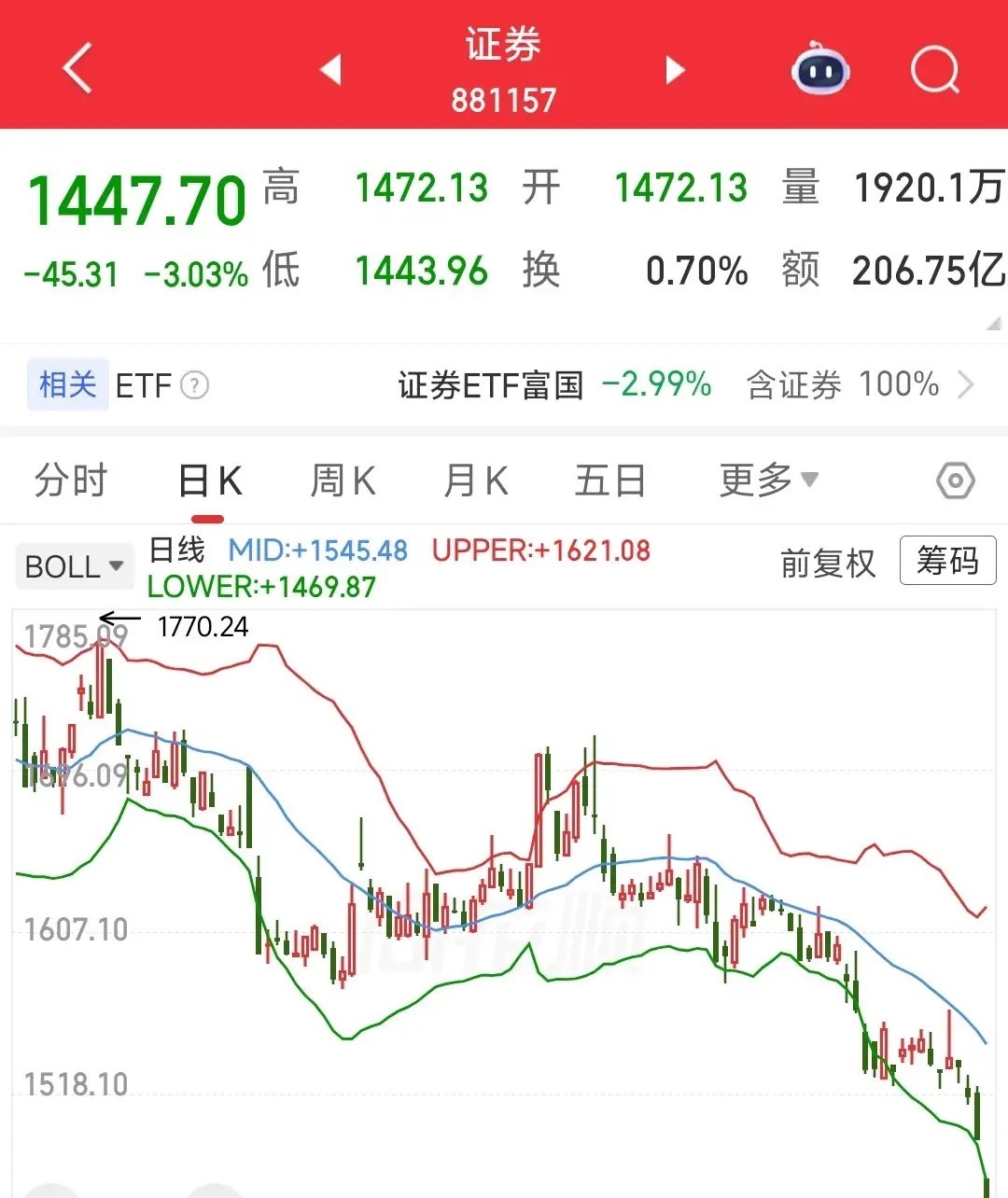Switch to previous stock via left arrow

[x=331, y=70]
